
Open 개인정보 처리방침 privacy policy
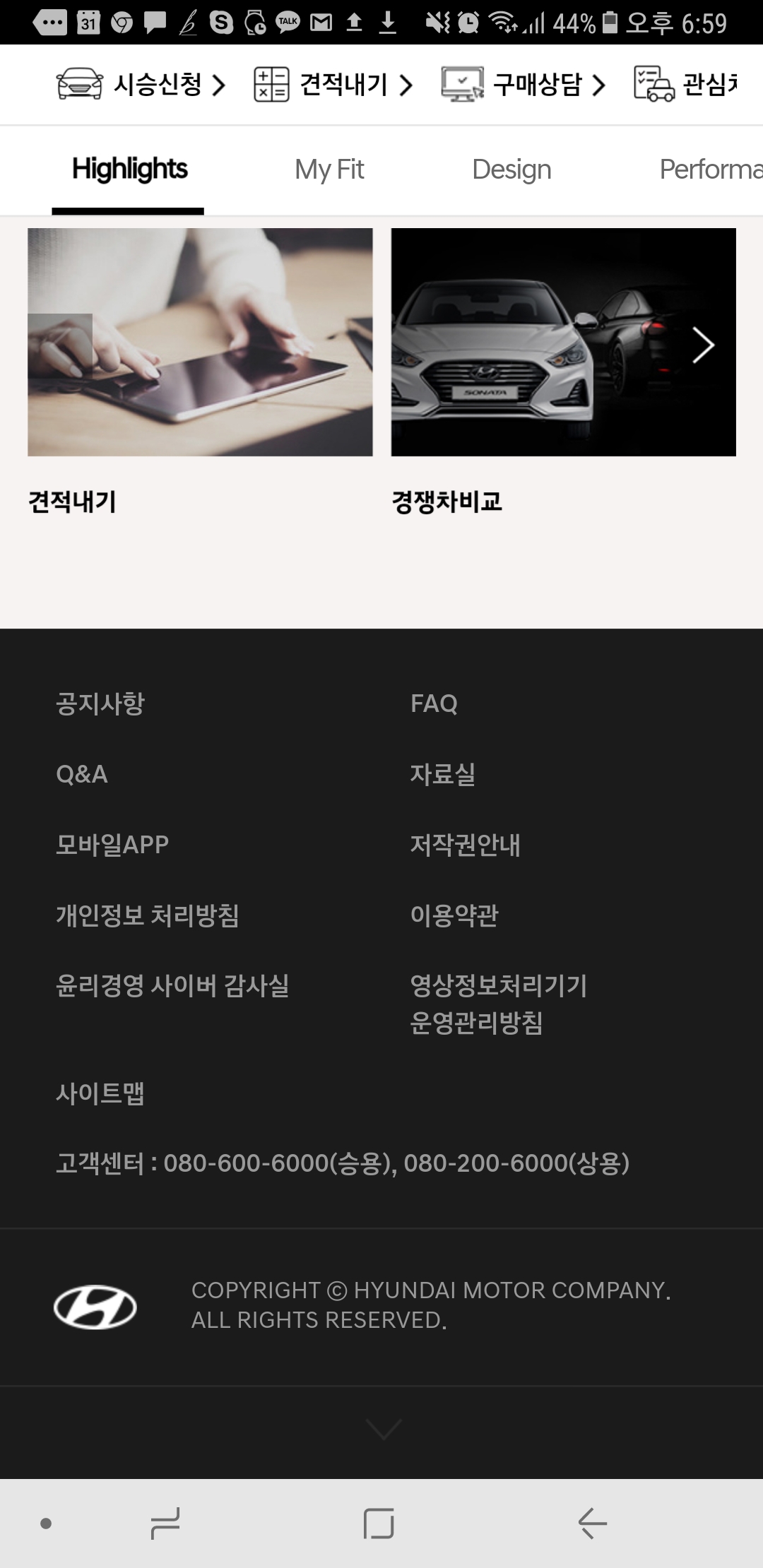148,915
